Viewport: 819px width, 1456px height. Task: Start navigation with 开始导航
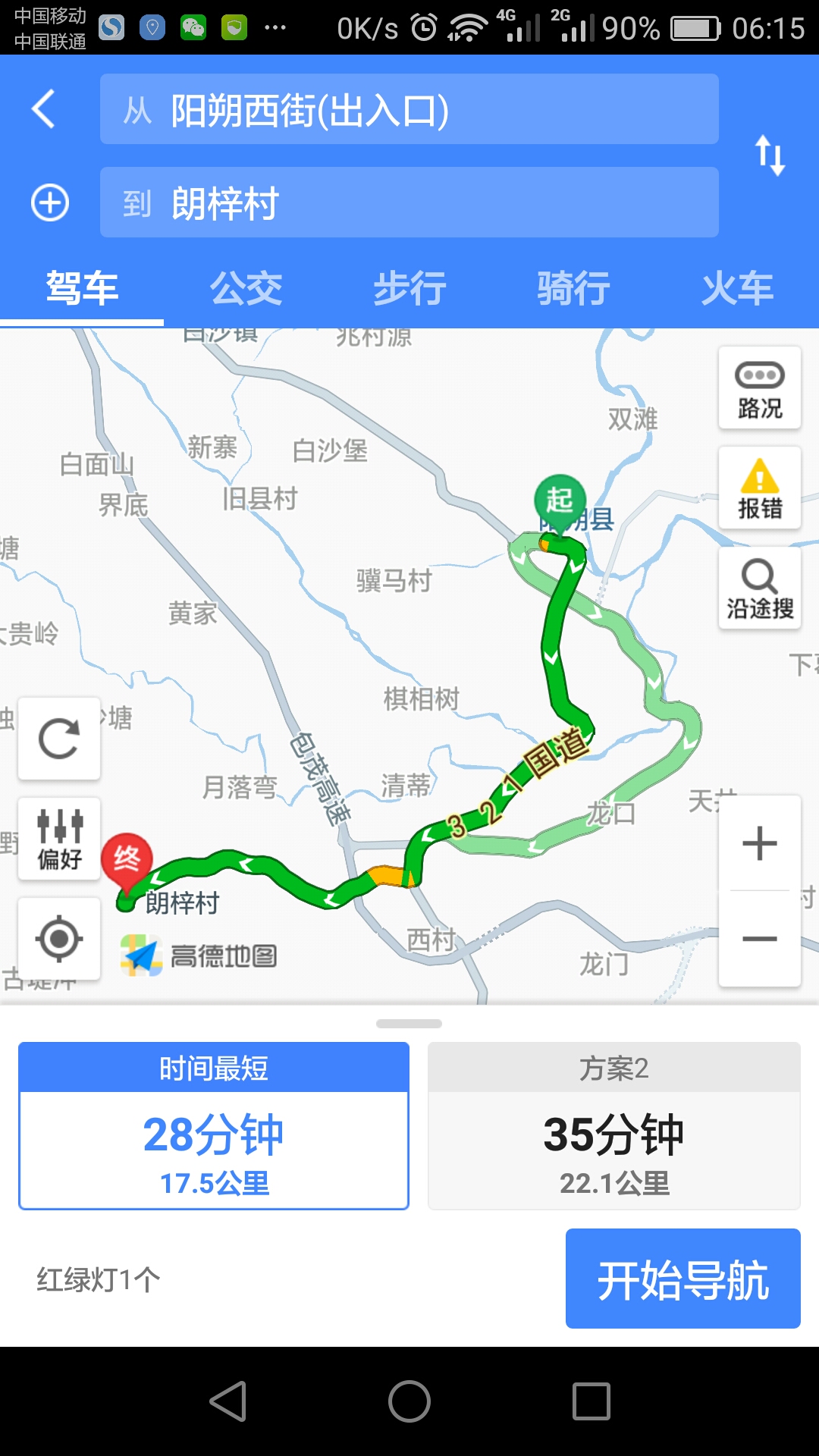(682, 1279)
